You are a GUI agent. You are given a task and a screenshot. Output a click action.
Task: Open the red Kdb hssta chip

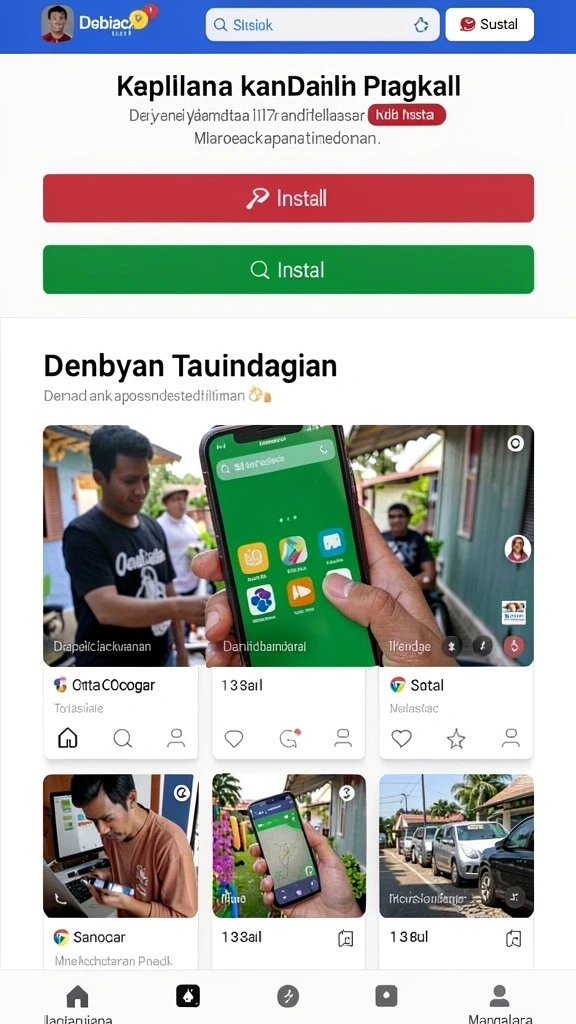tap(407, 116)
